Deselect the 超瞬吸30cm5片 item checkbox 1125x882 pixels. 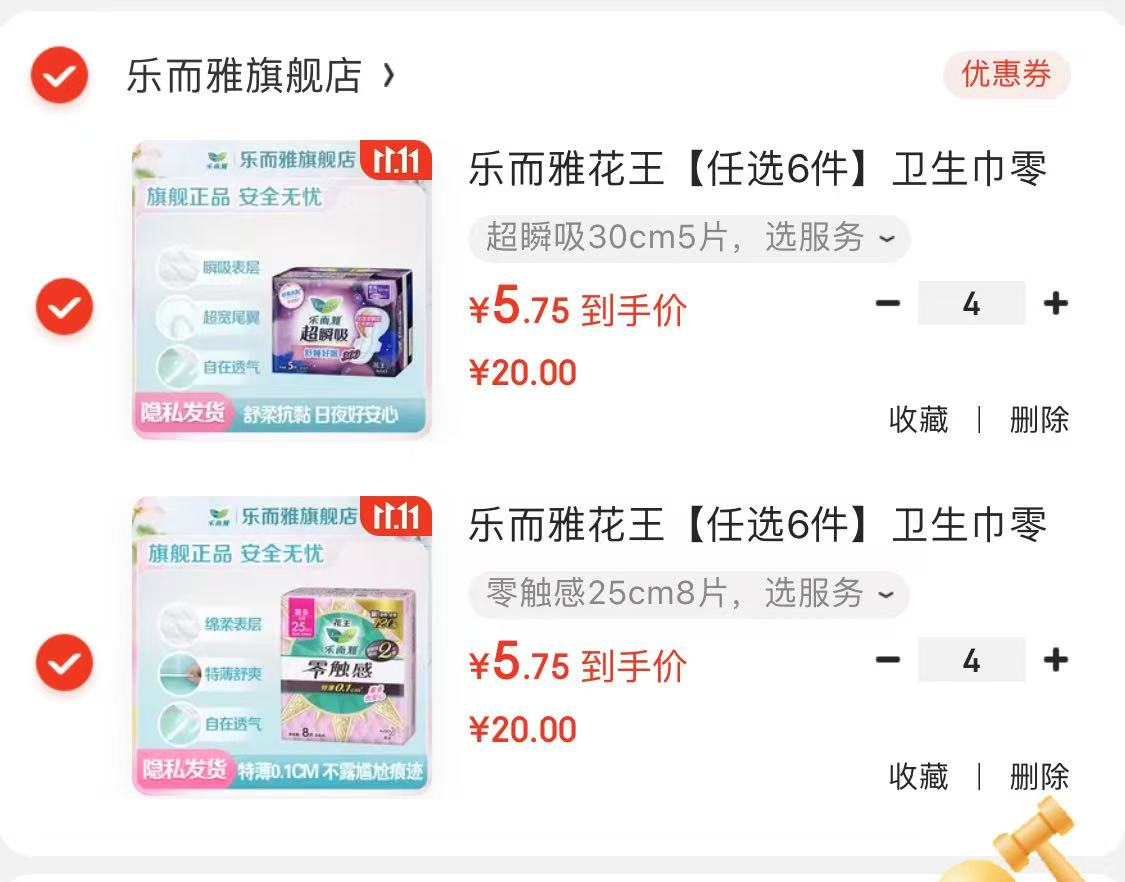(x=65, y=306)
